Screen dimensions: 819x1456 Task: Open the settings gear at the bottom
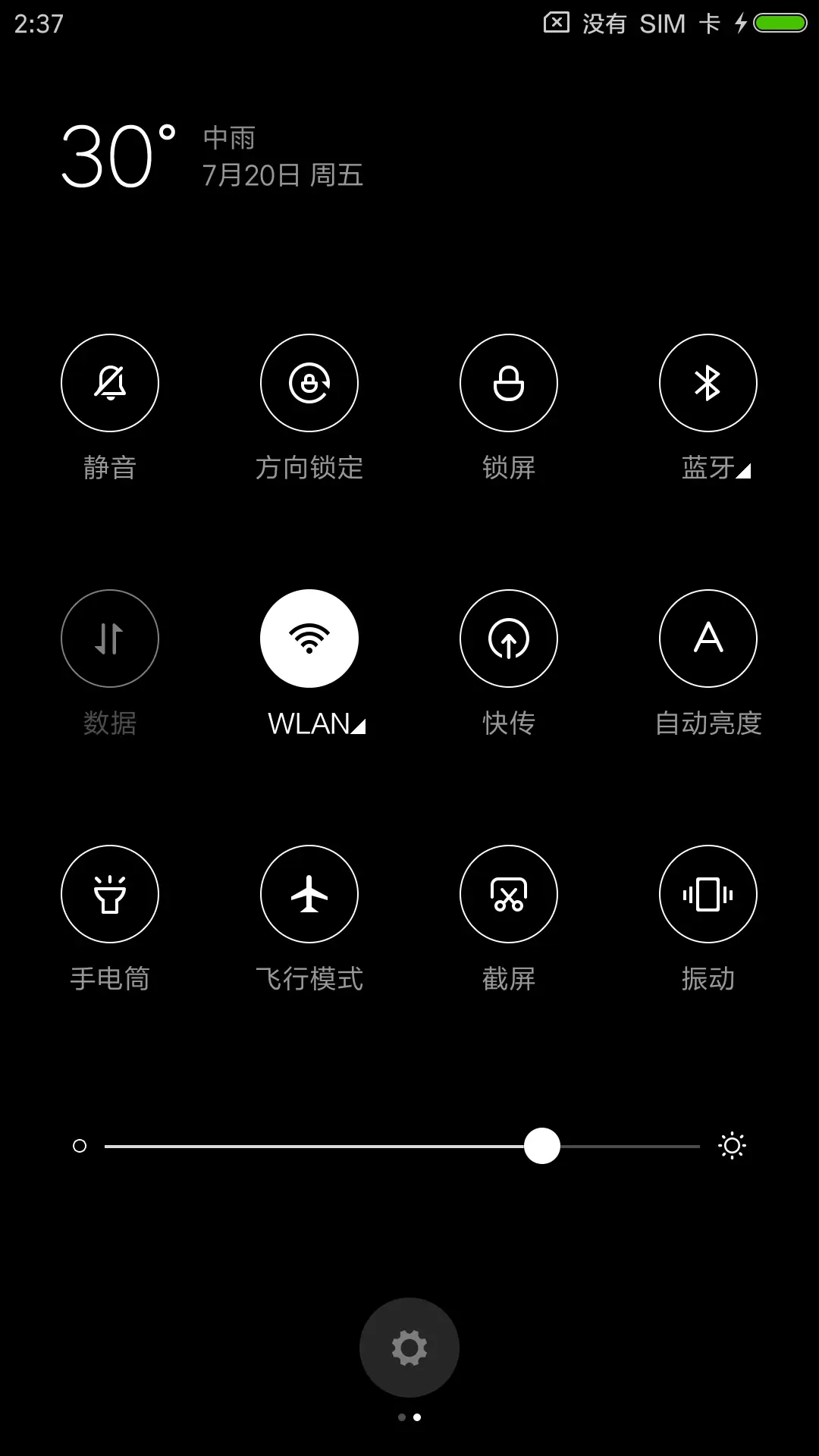point(409,1346)
